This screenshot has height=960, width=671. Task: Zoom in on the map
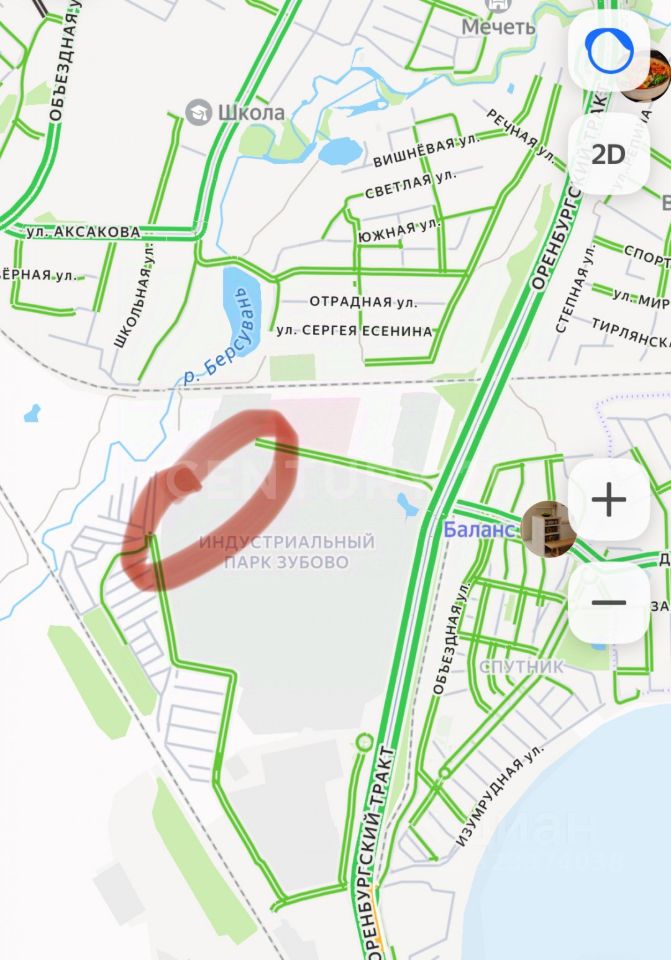tap(608, 499)
